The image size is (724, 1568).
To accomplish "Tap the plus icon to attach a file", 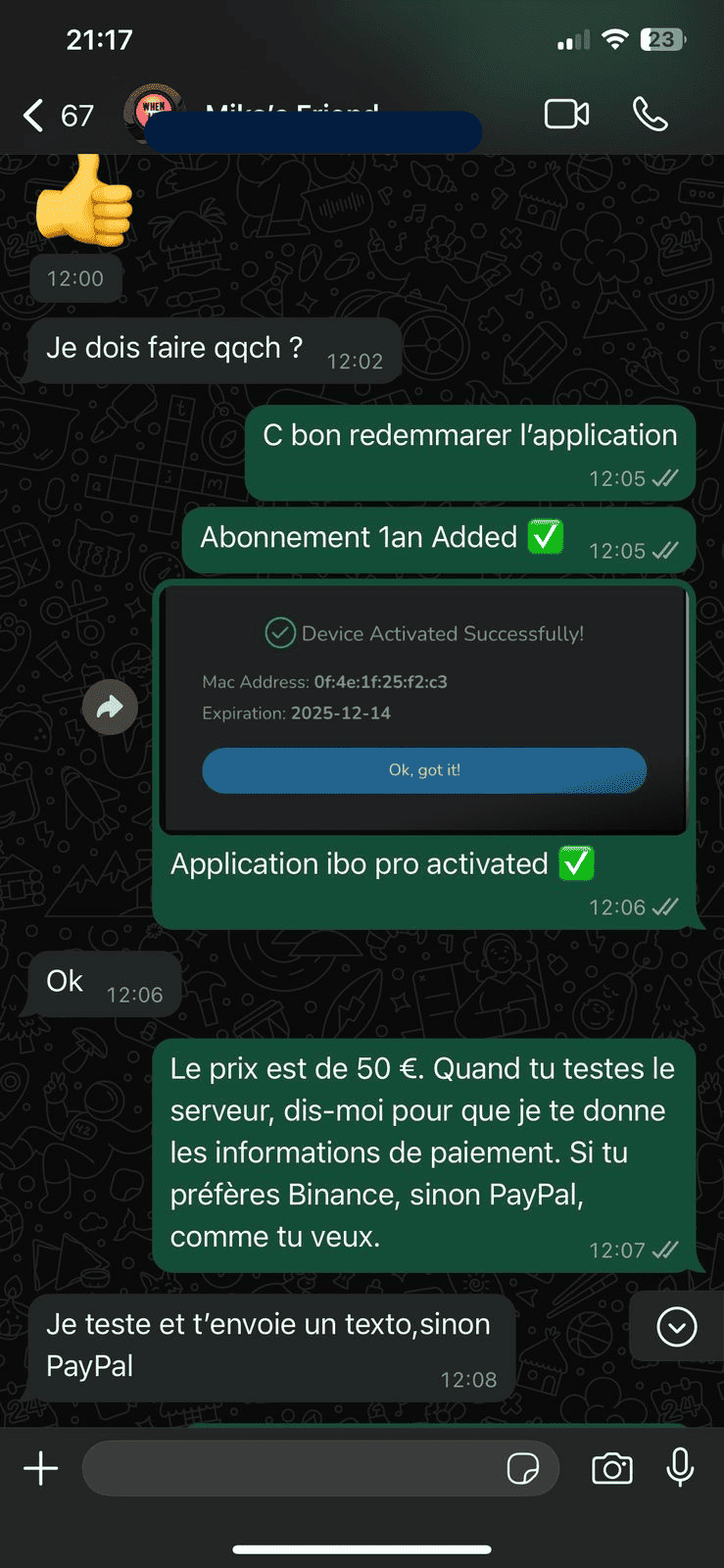I will (40, 1468).
